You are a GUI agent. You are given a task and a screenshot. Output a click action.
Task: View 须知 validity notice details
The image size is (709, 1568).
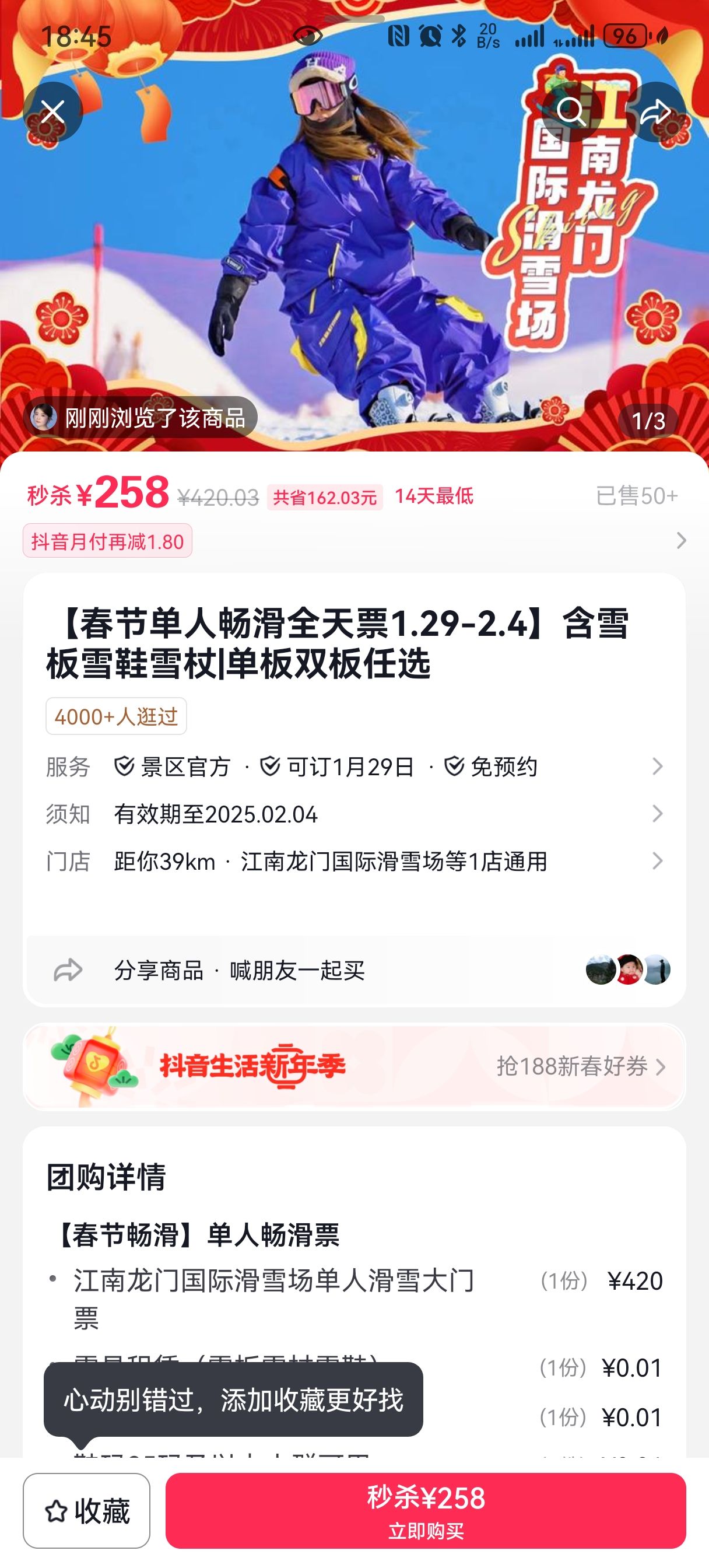tap(354, 814)
